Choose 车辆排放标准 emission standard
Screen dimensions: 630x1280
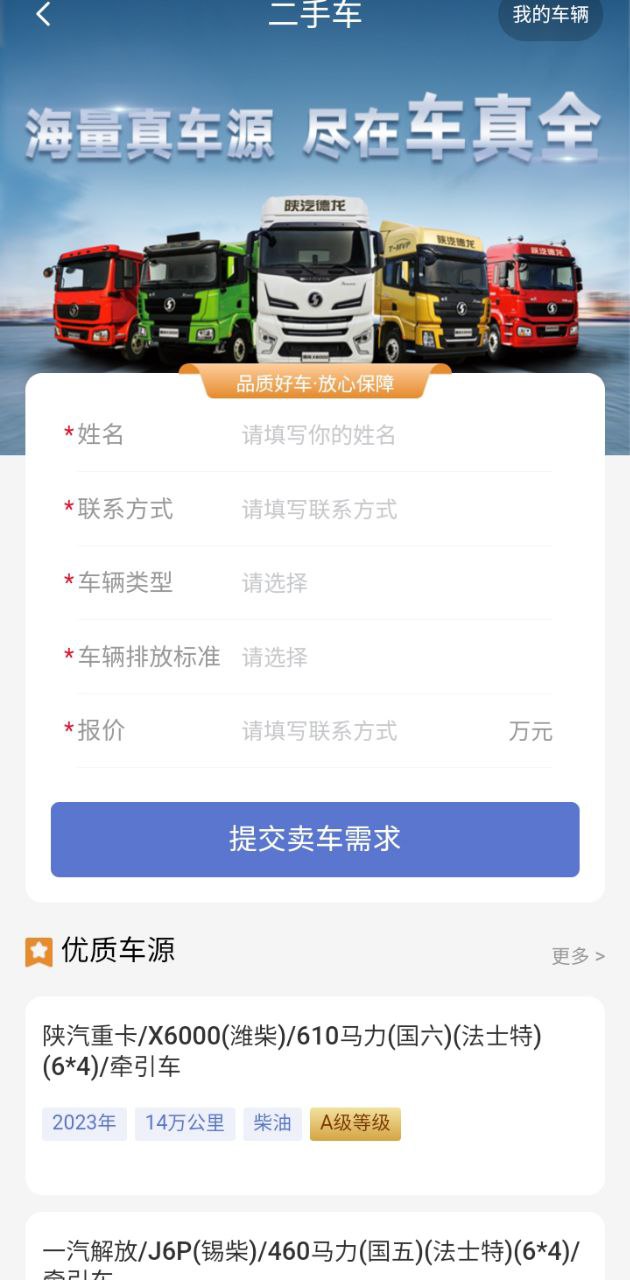coord(395,657)
